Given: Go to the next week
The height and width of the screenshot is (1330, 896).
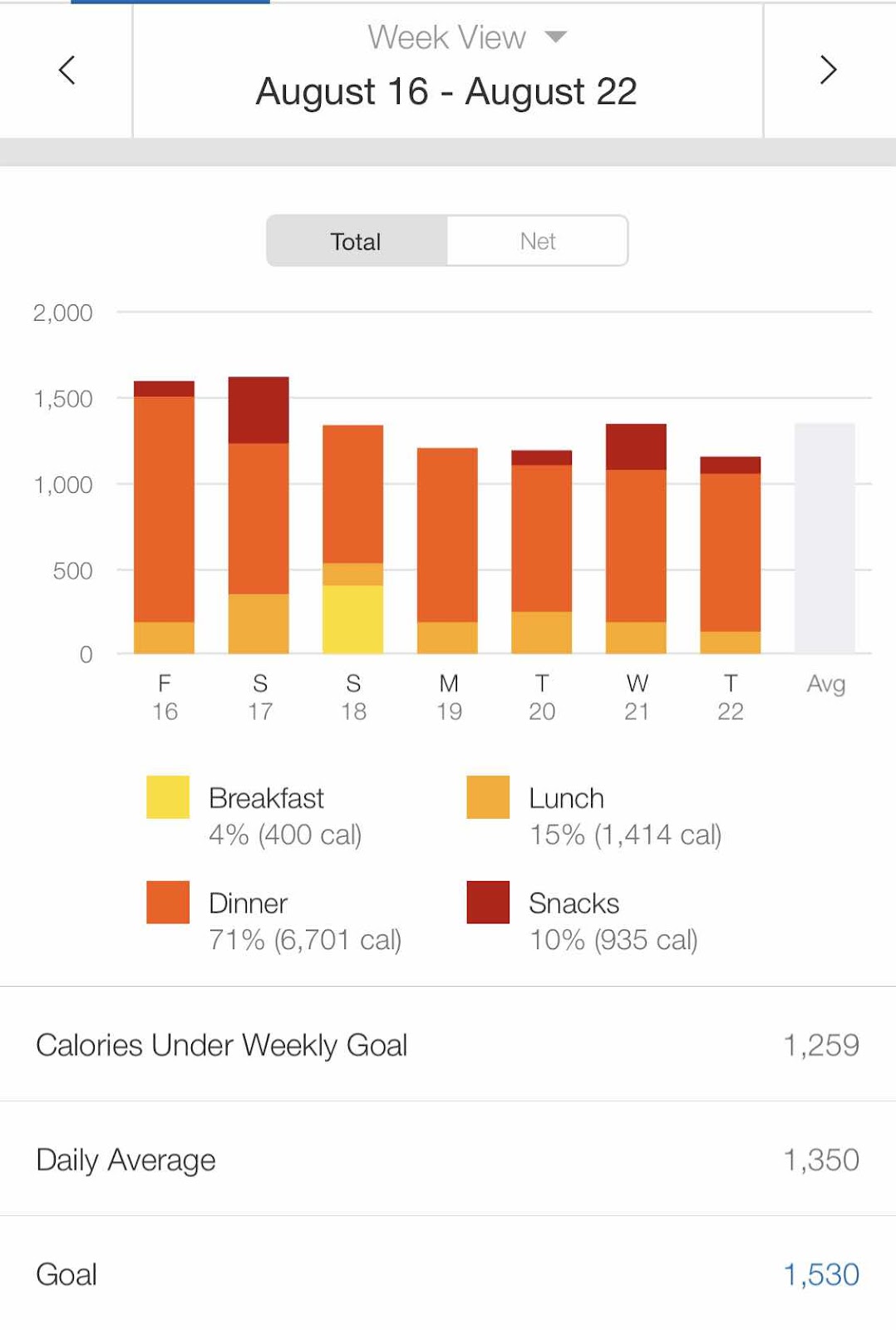Looking at the screenshot, I should 828,71.
